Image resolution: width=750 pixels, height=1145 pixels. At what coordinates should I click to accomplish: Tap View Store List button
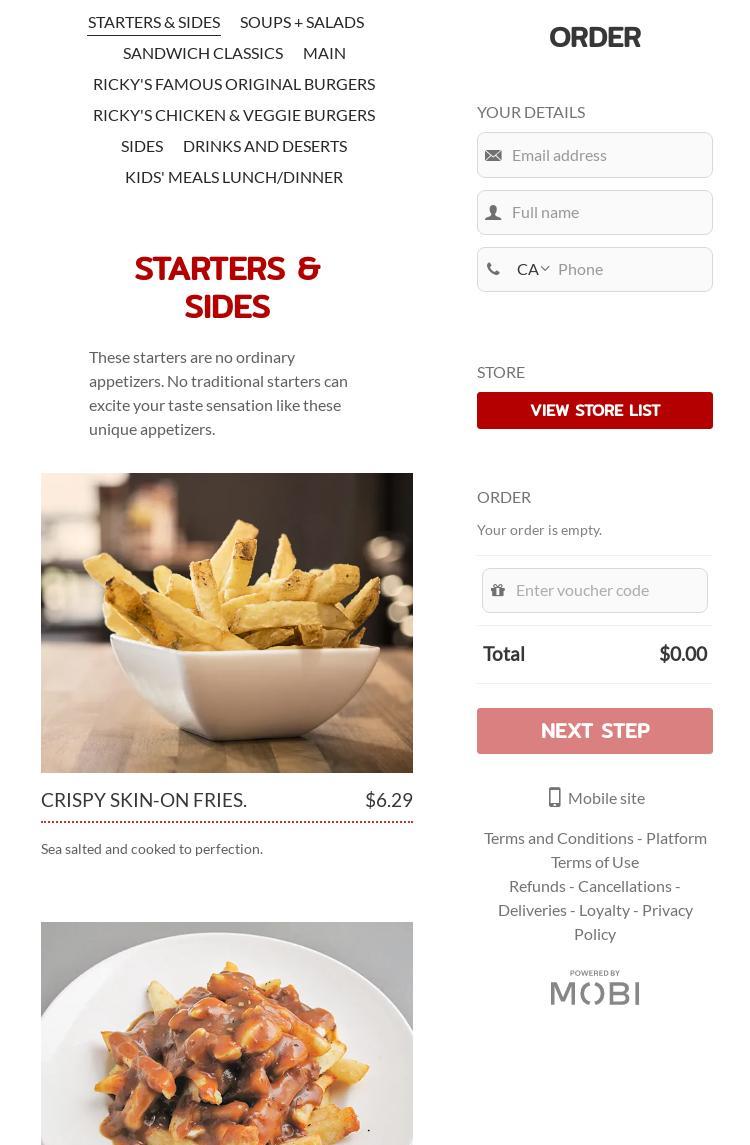595,410
